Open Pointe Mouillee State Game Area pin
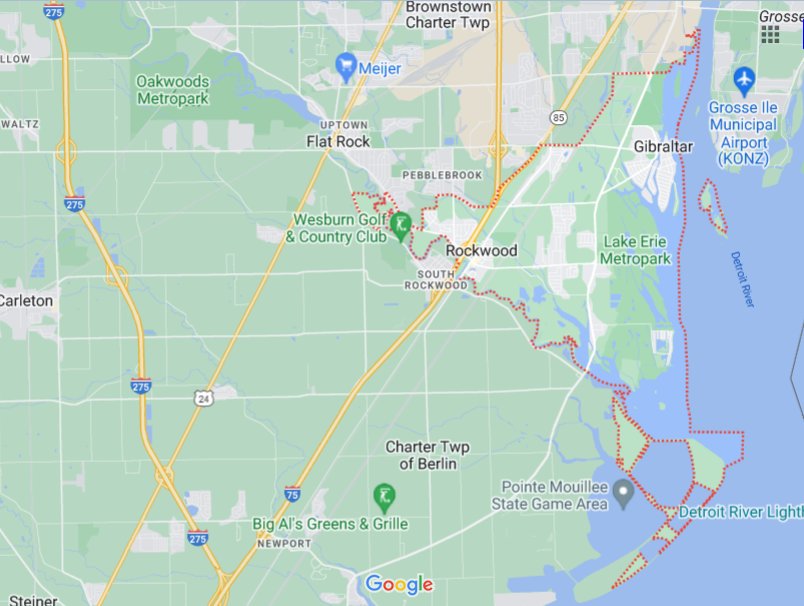Screen dimensions: 804x606 pos(622,492)
